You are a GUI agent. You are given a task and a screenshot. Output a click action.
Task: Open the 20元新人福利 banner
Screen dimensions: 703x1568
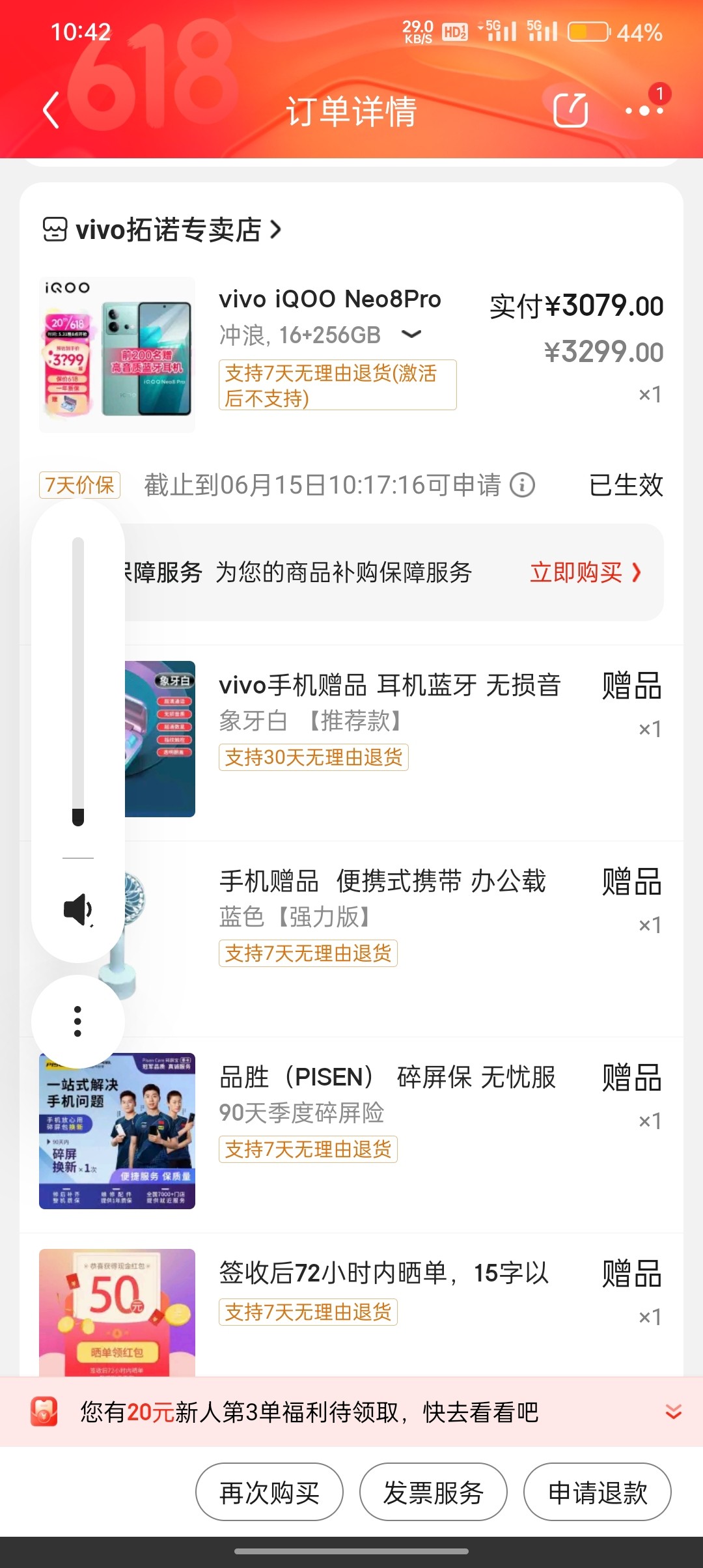tap(309, 1412)
